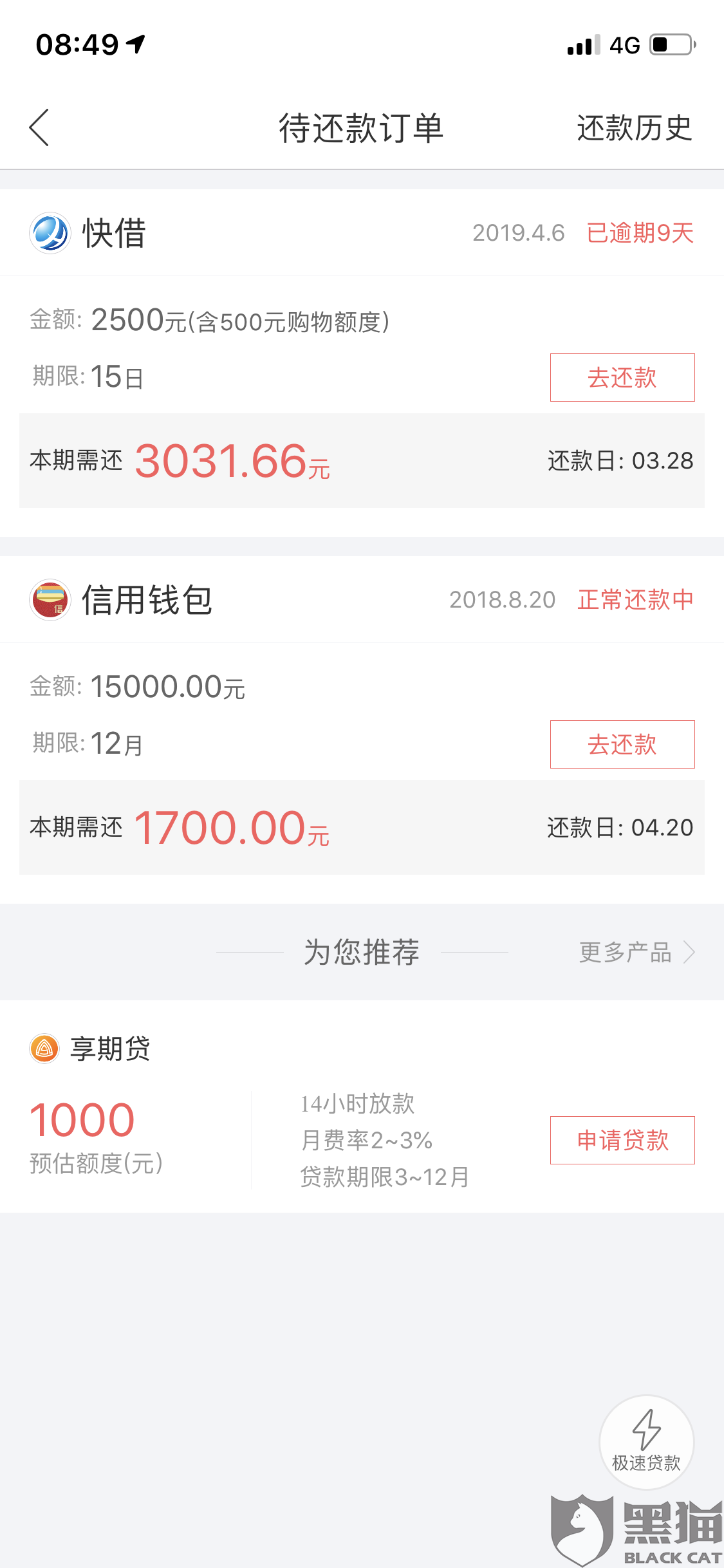
Task: Apply for the 享期贷 loan via 申请贷款
Action: pos(622,1140)
